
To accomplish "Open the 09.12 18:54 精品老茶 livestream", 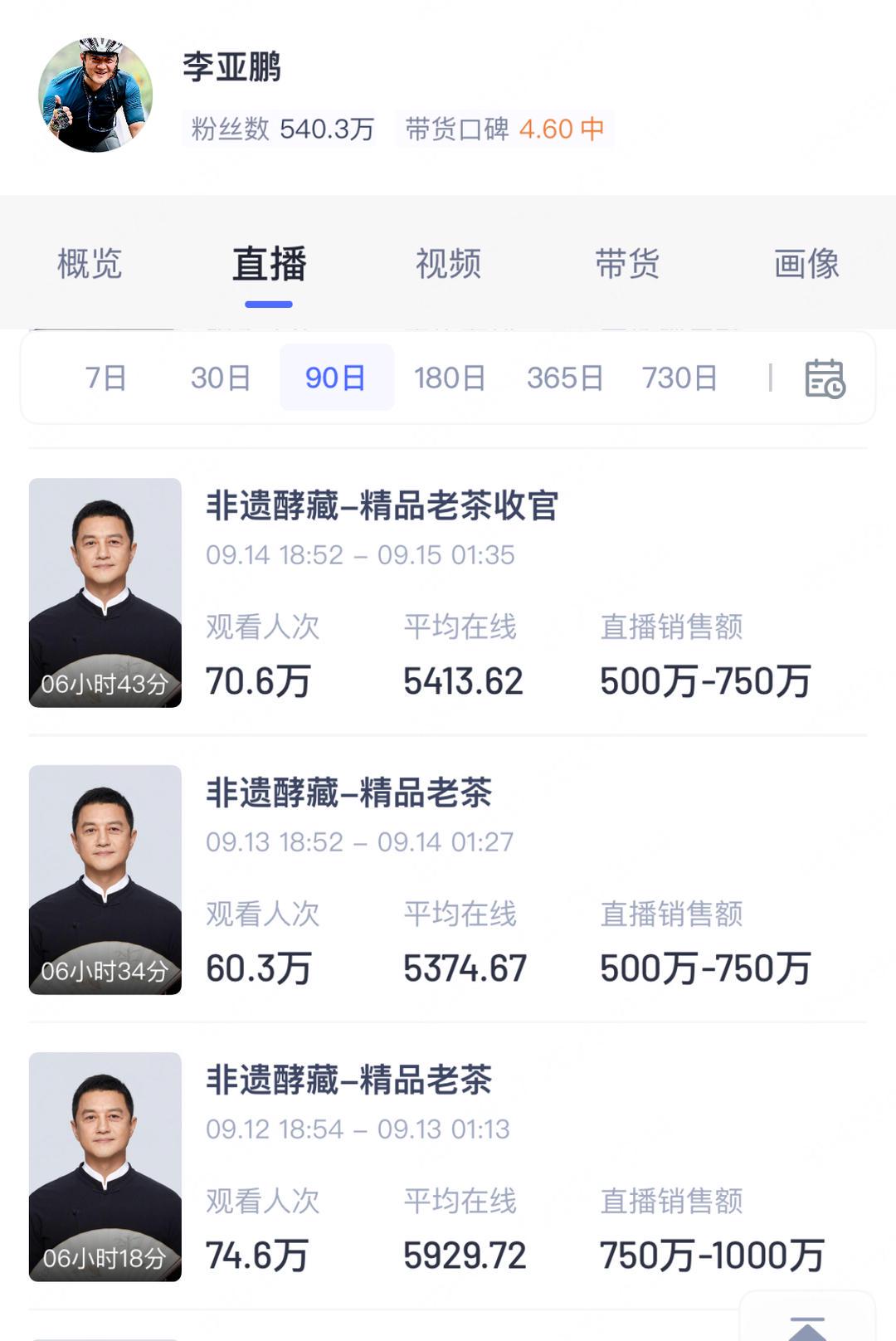I will click(348, 1080).
